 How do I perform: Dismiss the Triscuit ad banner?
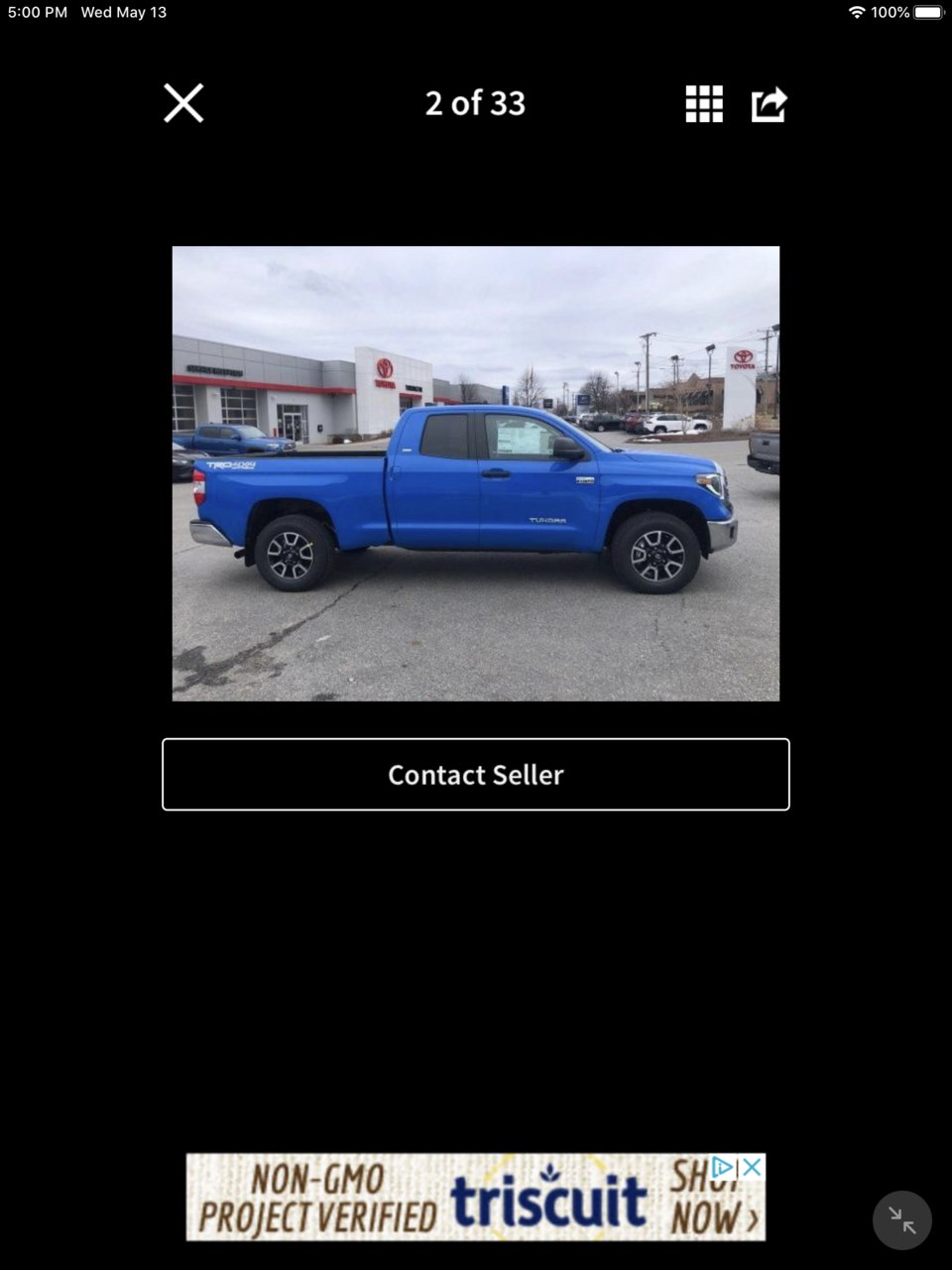[754, 1167]
